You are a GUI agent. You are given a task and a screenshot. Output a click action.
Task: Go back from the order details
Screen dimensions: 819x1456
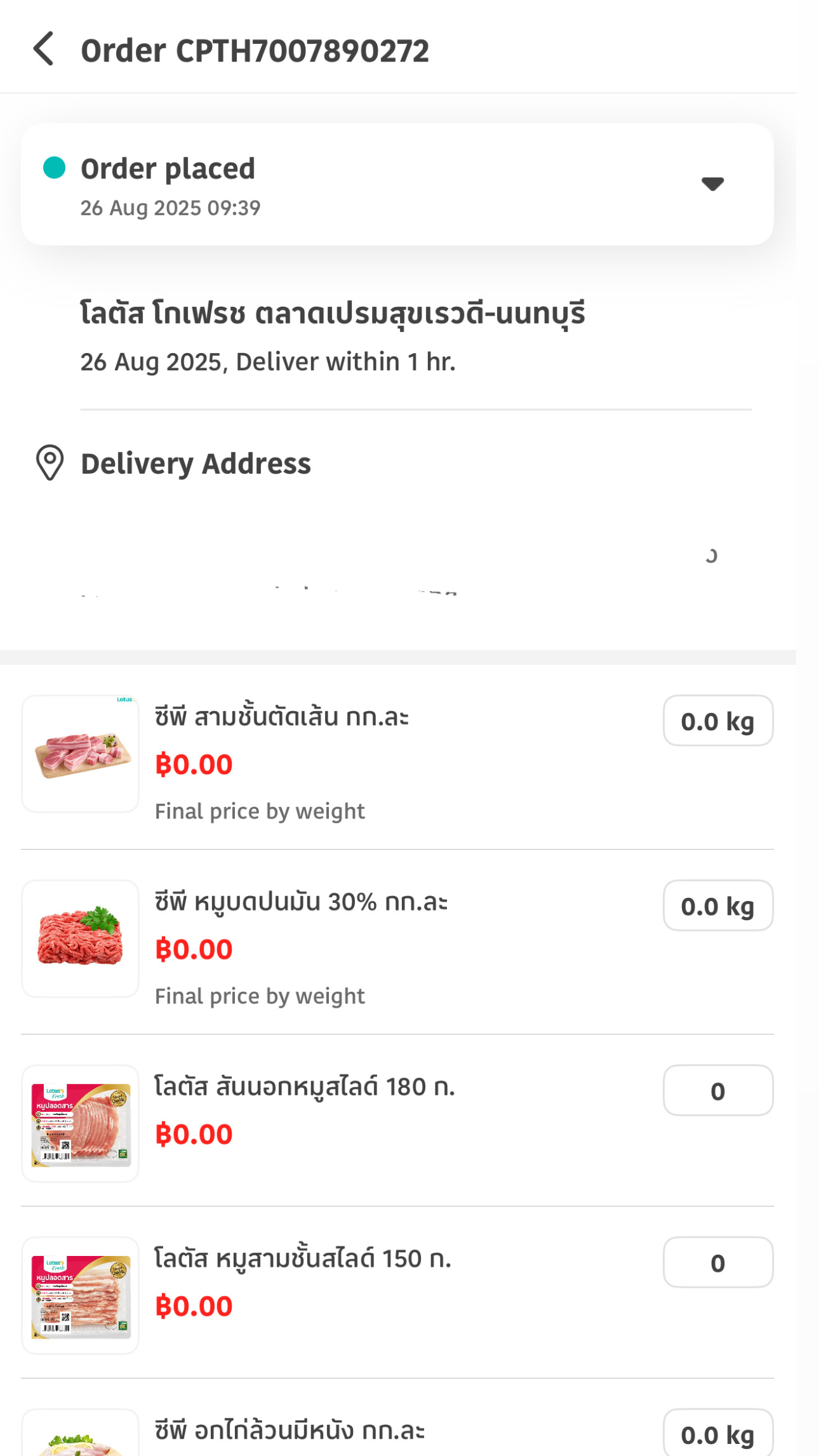tap(43, 50)
